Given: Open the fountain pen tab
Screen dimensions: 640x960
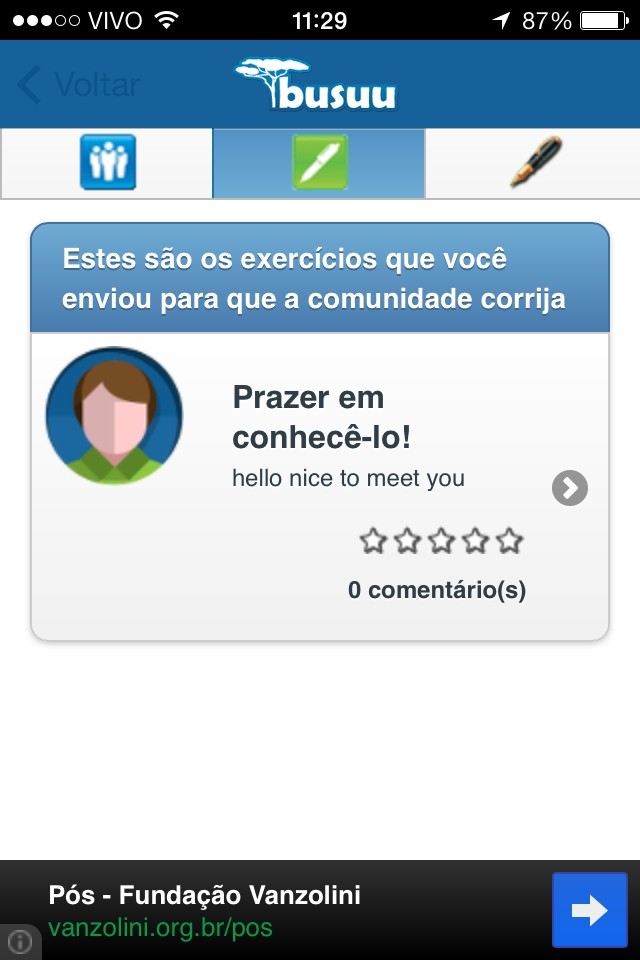Looking at the screenshot, I should coord(533,163).
